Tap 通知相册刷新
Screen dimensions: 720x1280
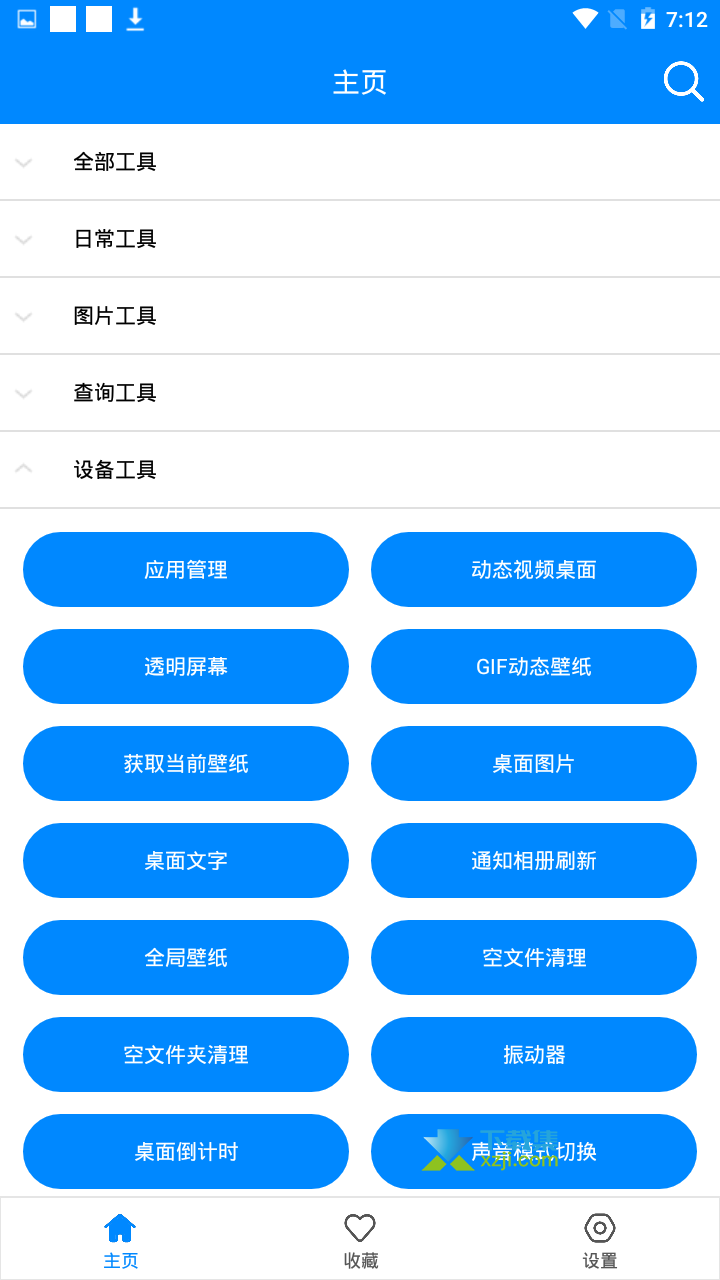(x=534, y=860)
